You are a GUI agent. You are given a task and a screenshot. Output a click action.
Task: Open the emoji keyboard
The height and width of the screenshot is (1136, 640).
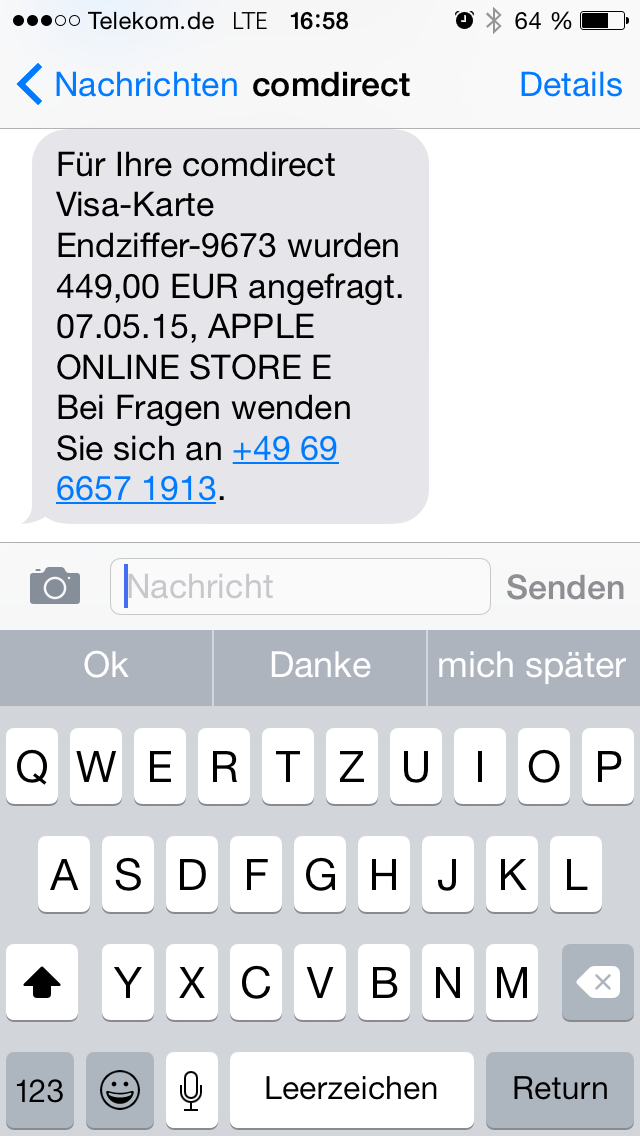[x=120, y=1089]
